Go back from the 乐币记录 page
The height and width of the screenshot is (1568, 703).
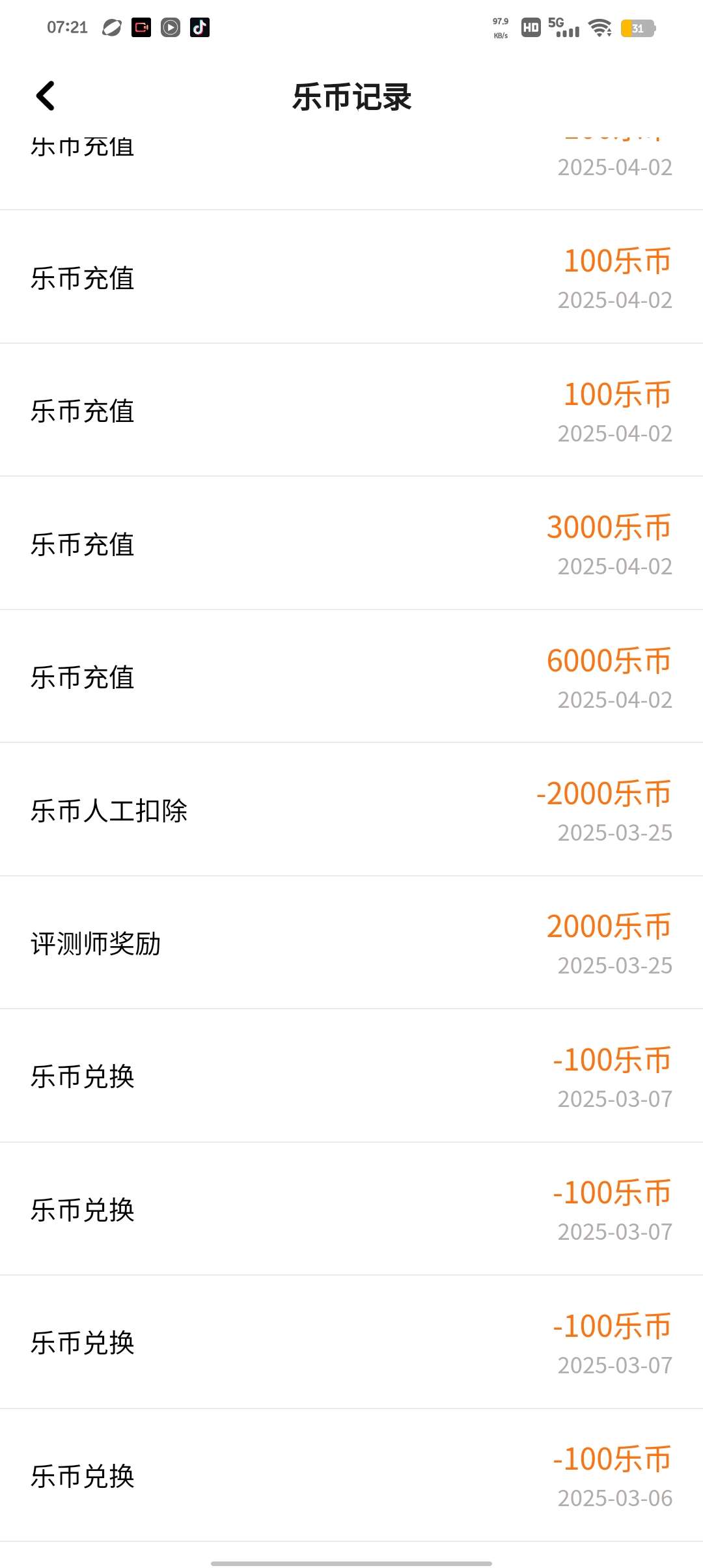[45, 96]
